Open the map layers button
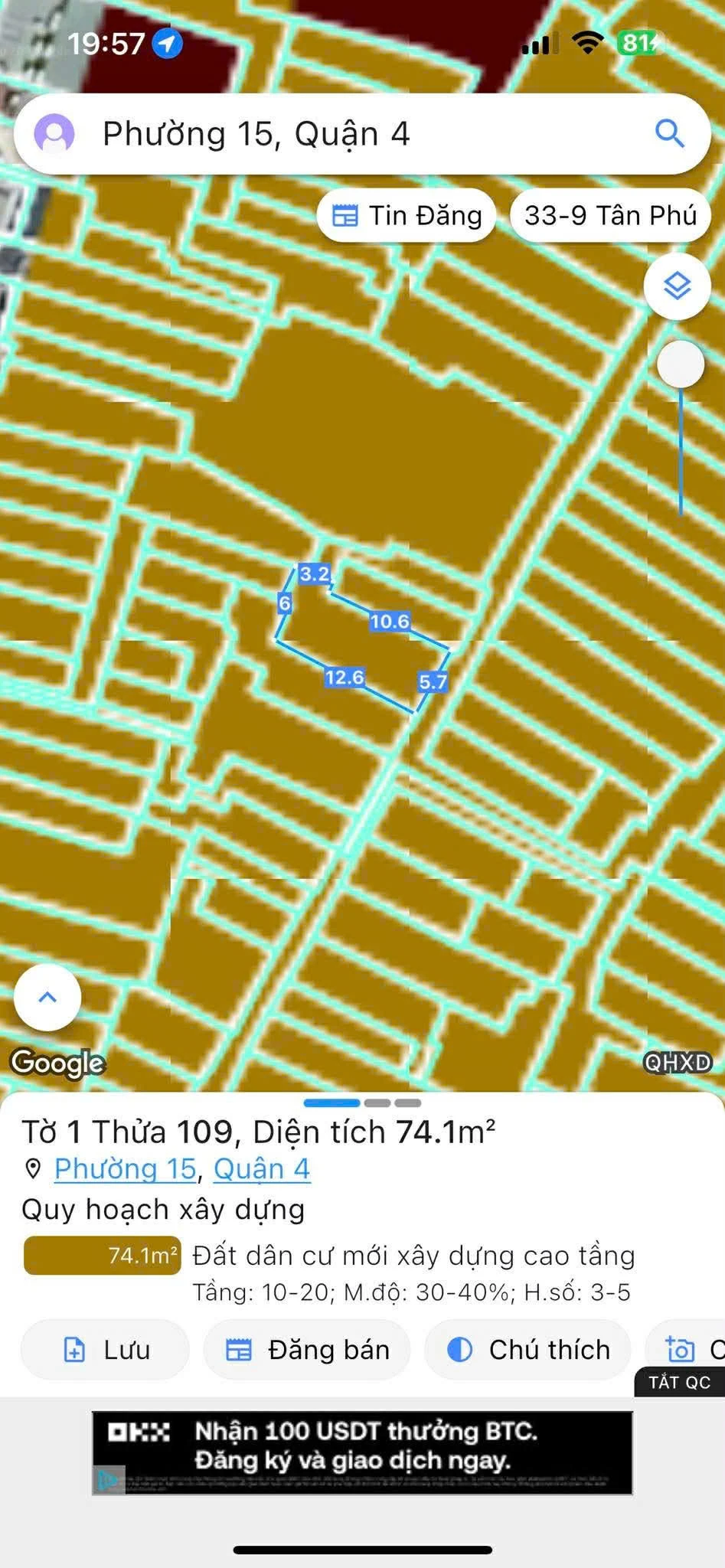The width and height of the screenshot is (725, 1568). pos(678,286)
